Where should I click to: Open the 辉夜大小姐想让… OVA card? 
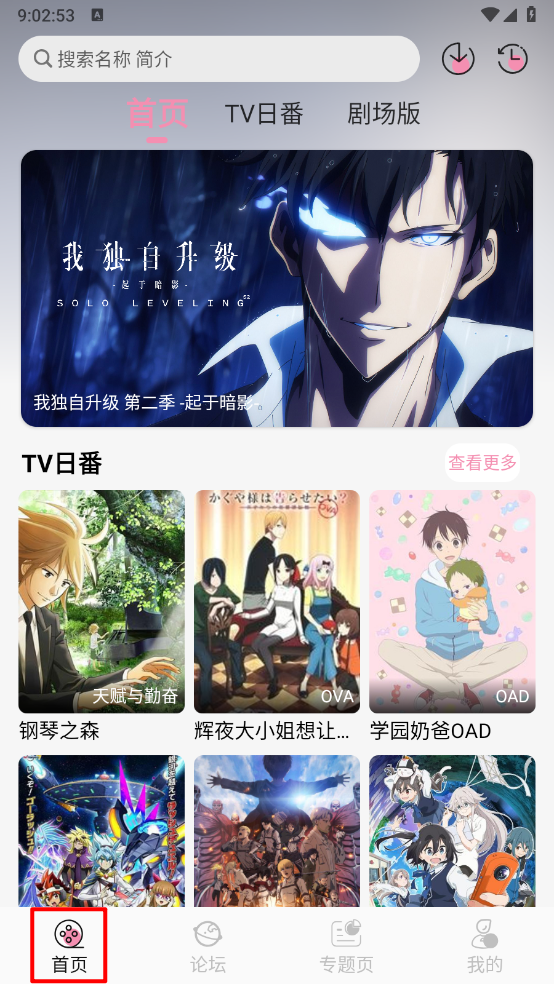coord(277,616)
